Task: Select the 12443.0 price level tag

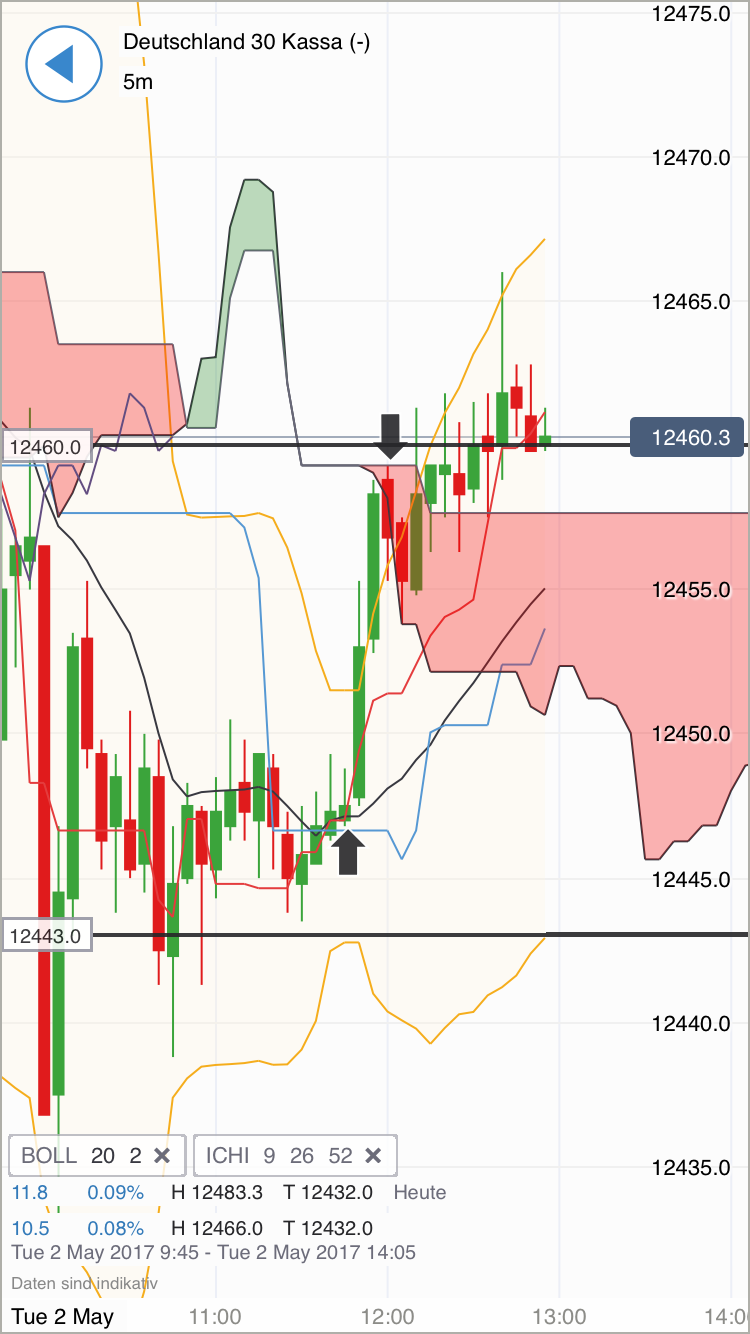Action: point(47,934)
